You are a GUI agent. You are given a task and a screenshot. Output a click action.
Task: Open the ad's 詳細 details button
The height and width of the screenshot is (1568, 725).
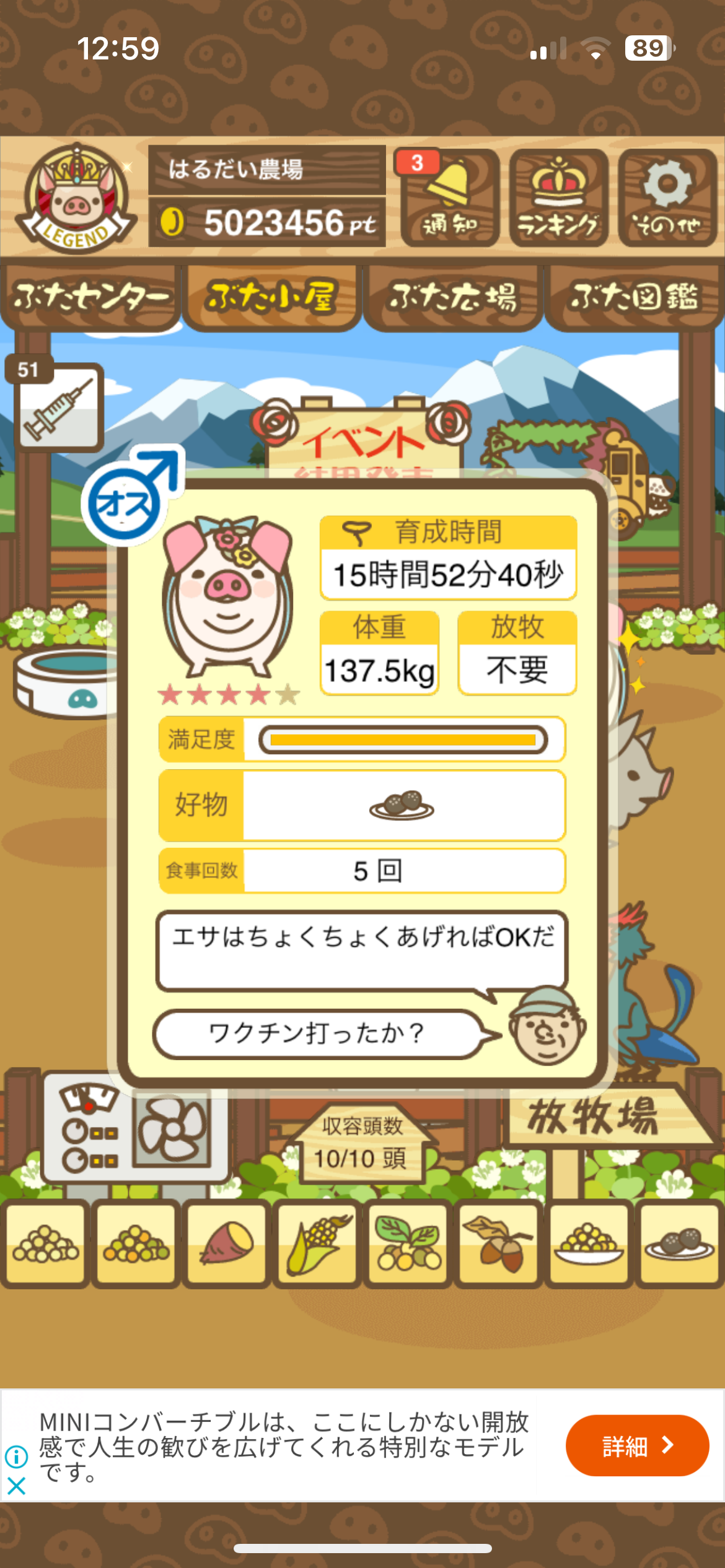636,1445
